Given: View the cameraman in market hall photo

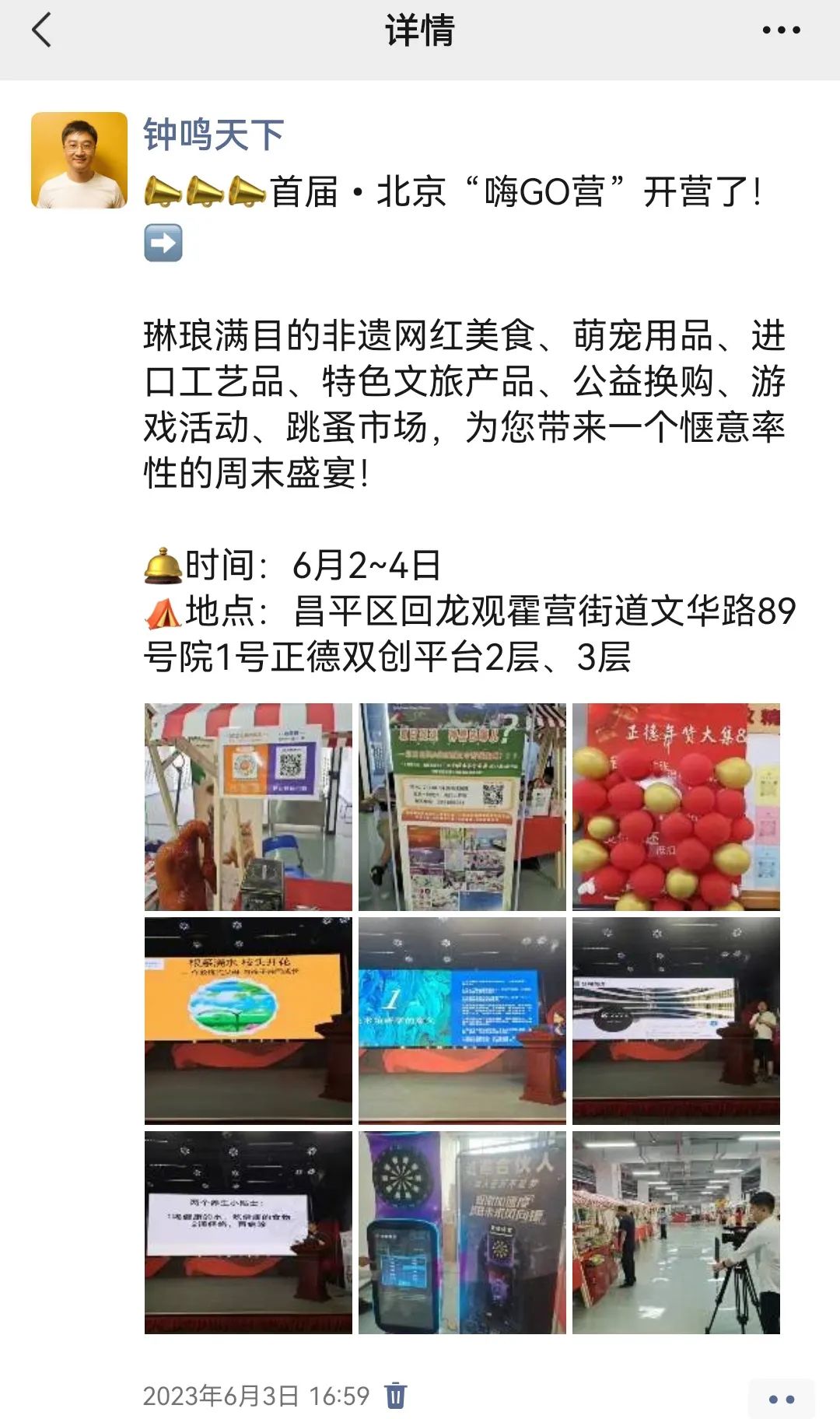Looking at the screenshot, I should click(676, 1232).
